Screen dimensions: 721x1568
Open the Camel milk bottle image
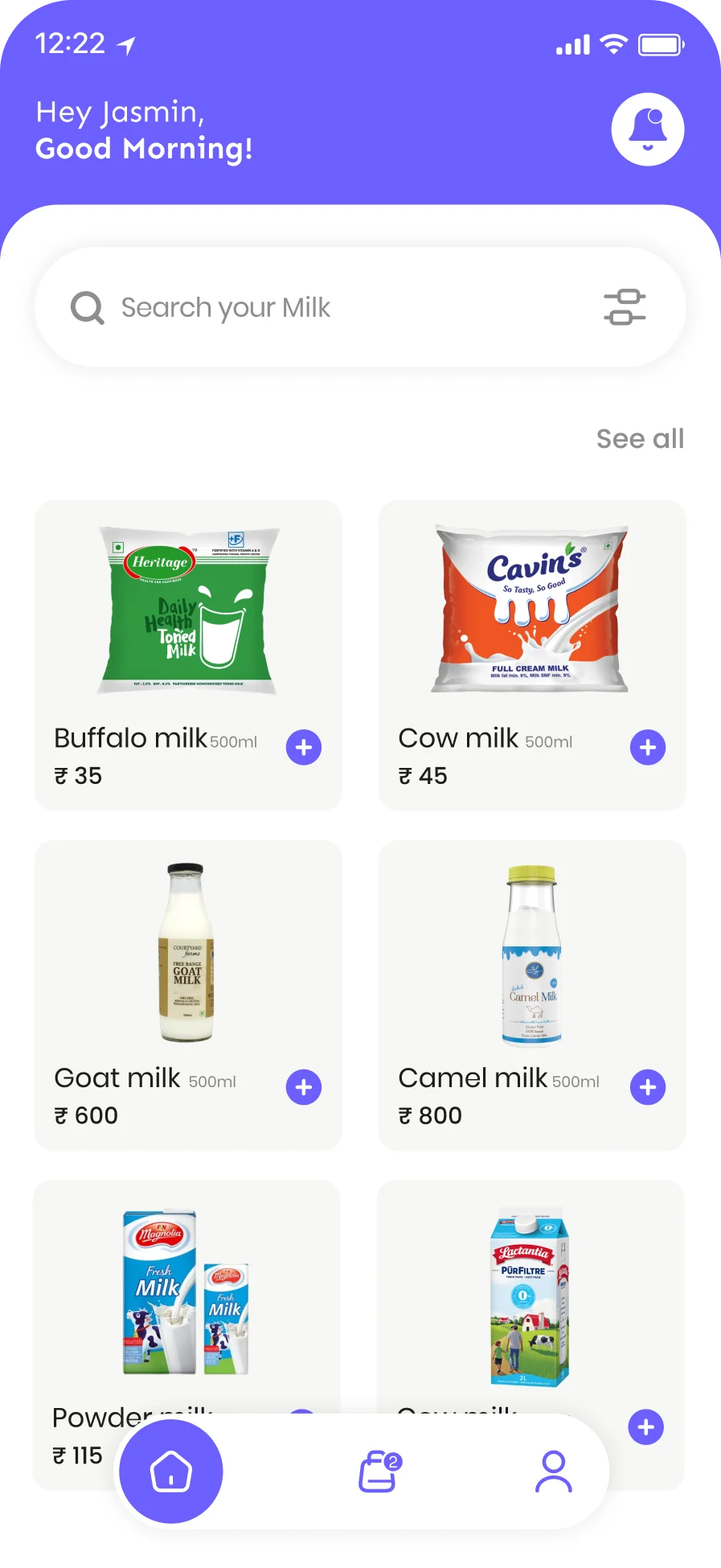click(531, 955)
